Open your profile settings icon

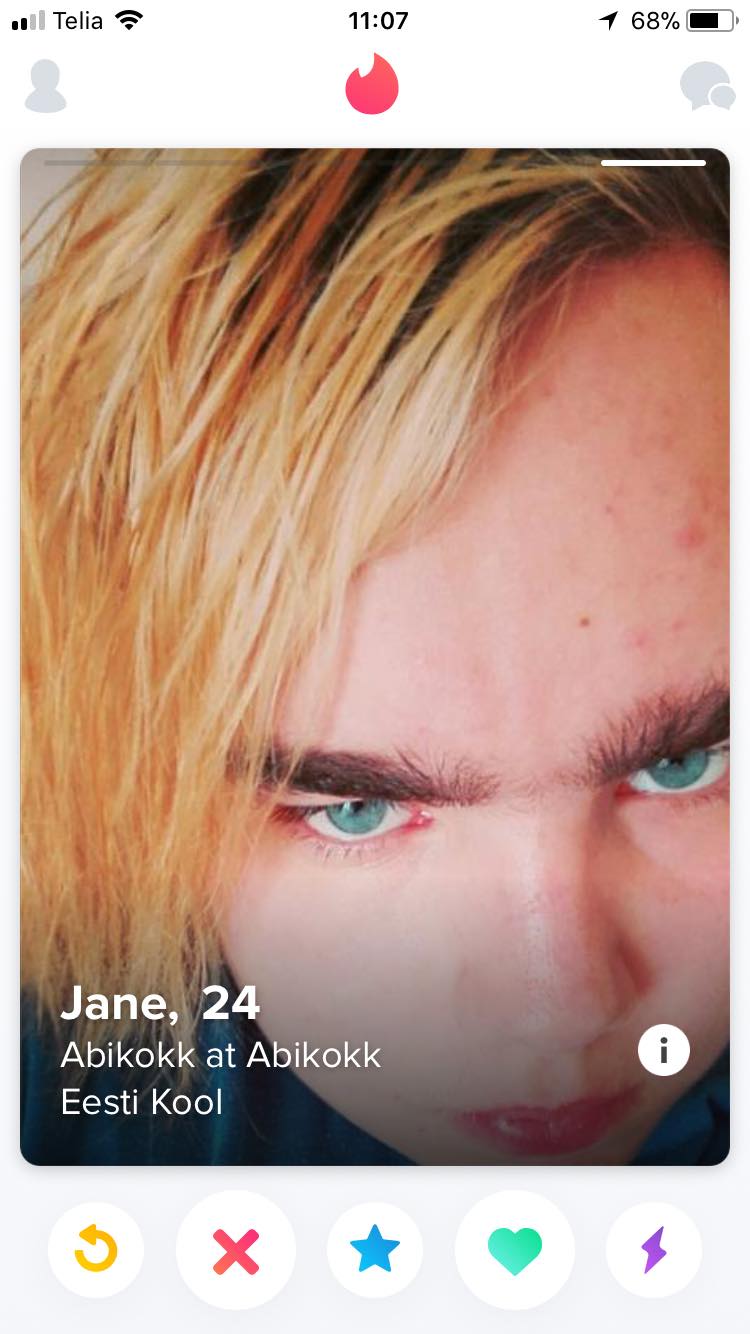point(45,86)
